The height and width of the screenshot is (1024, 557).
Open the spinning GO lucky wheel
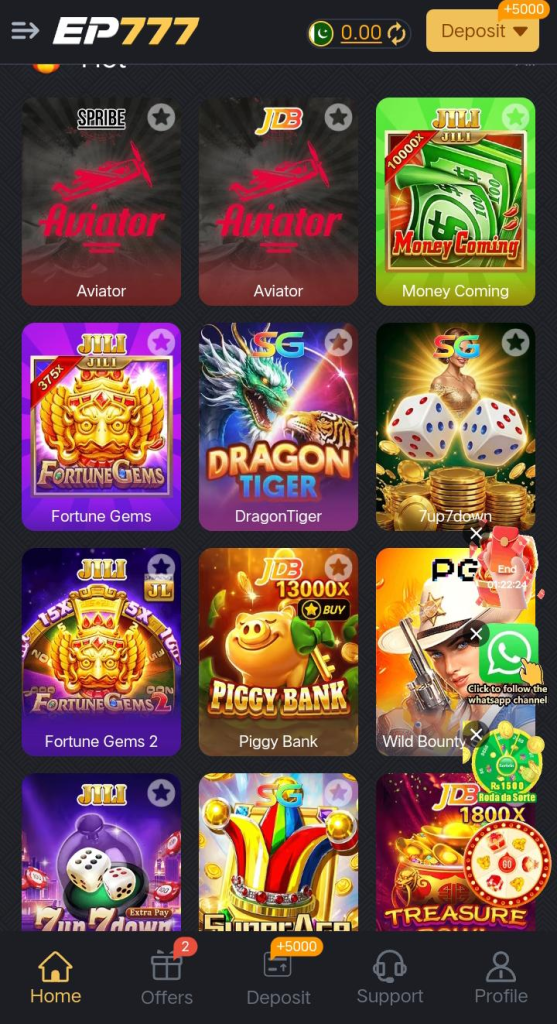click(x=507, y=863)
